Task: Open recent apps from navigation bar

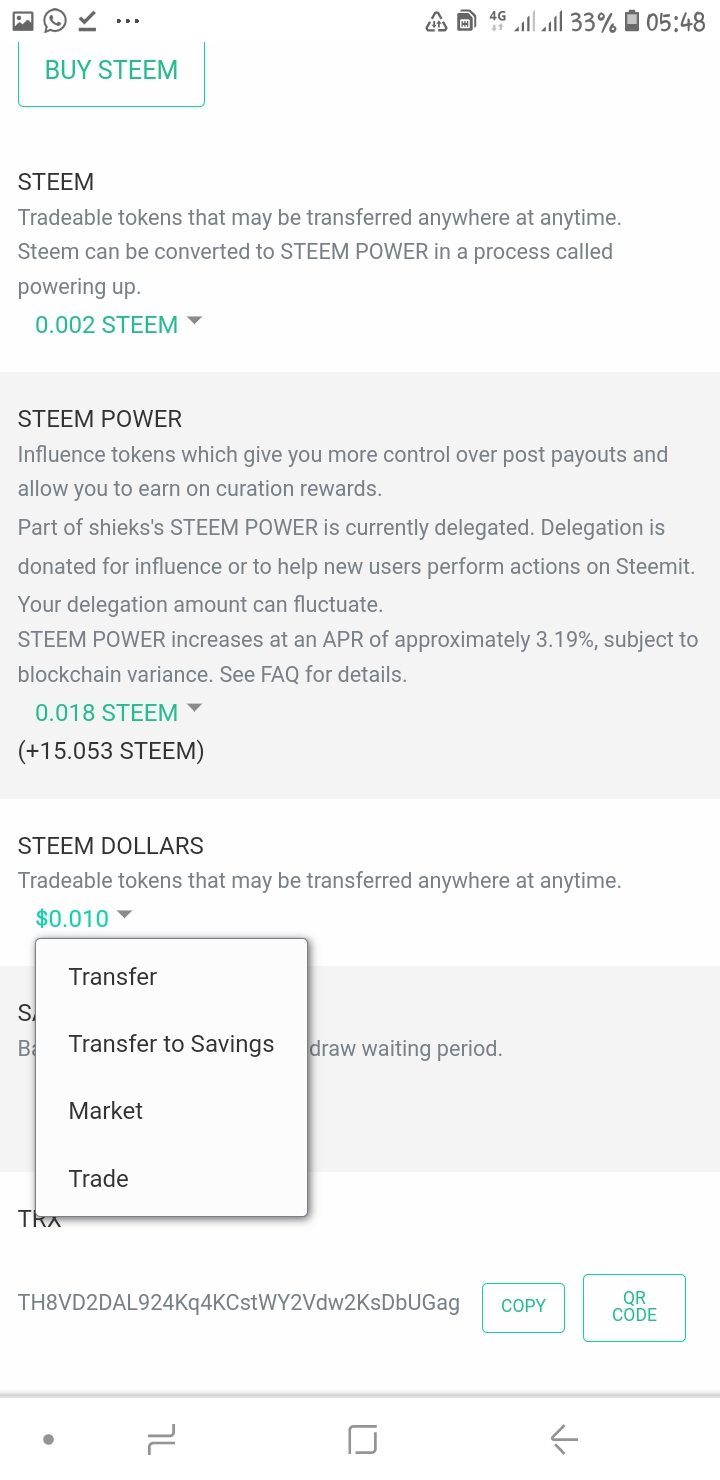Action: [x=161, y=1440]
